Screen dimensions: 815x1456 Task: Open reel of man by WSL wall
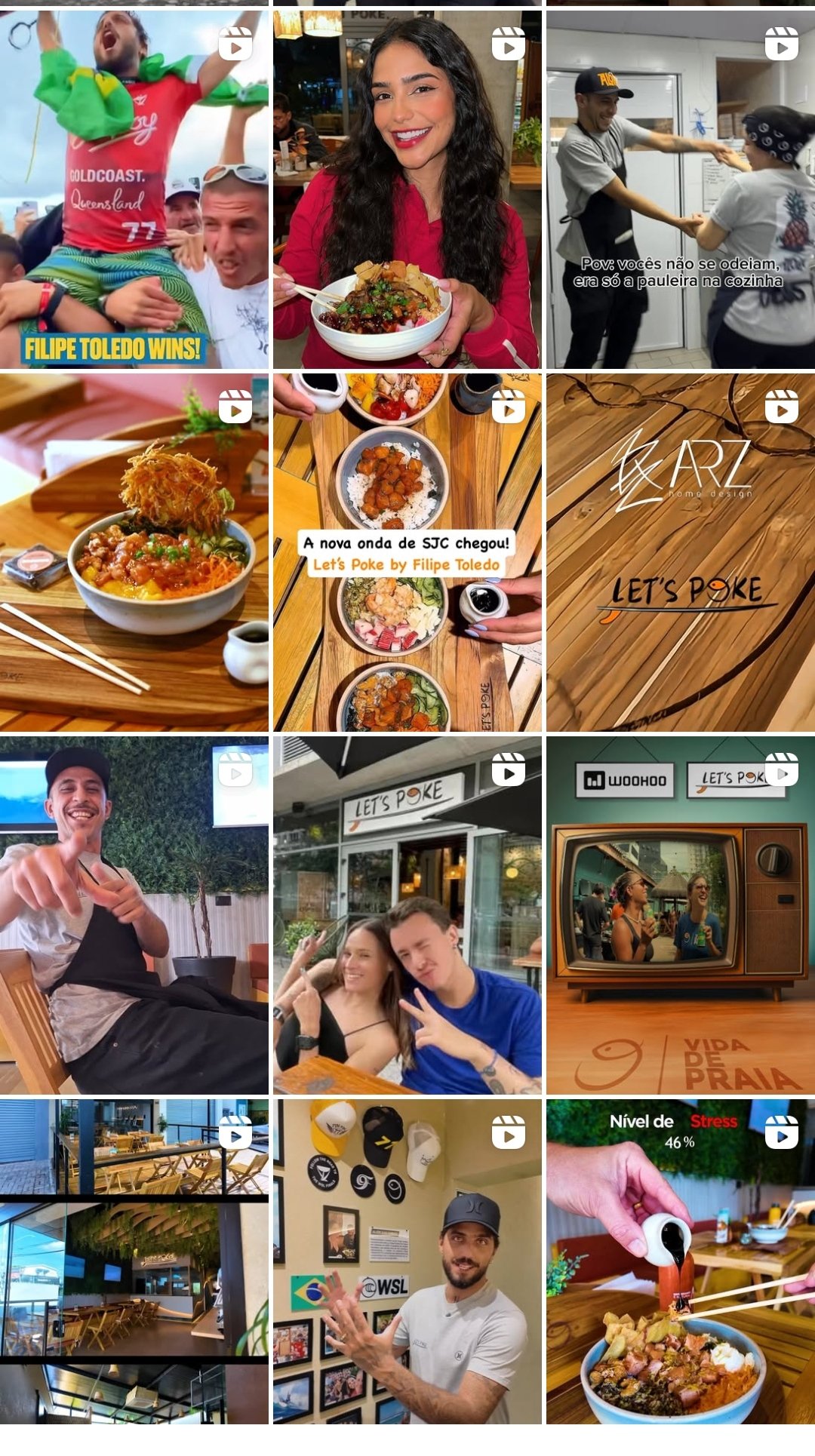(x=407, y=1261)
